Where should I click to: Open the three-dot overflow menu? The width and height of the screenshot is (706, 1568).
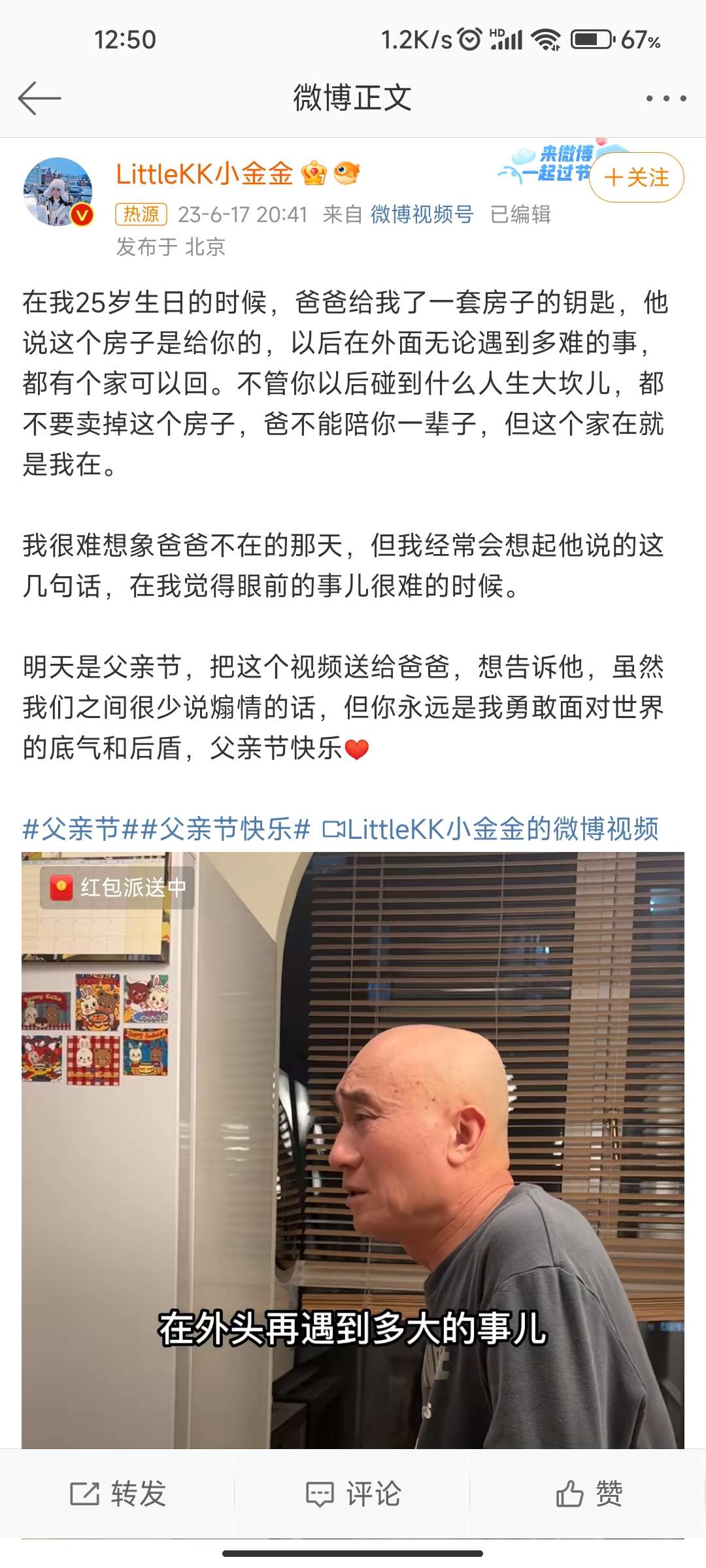point(665,99)
